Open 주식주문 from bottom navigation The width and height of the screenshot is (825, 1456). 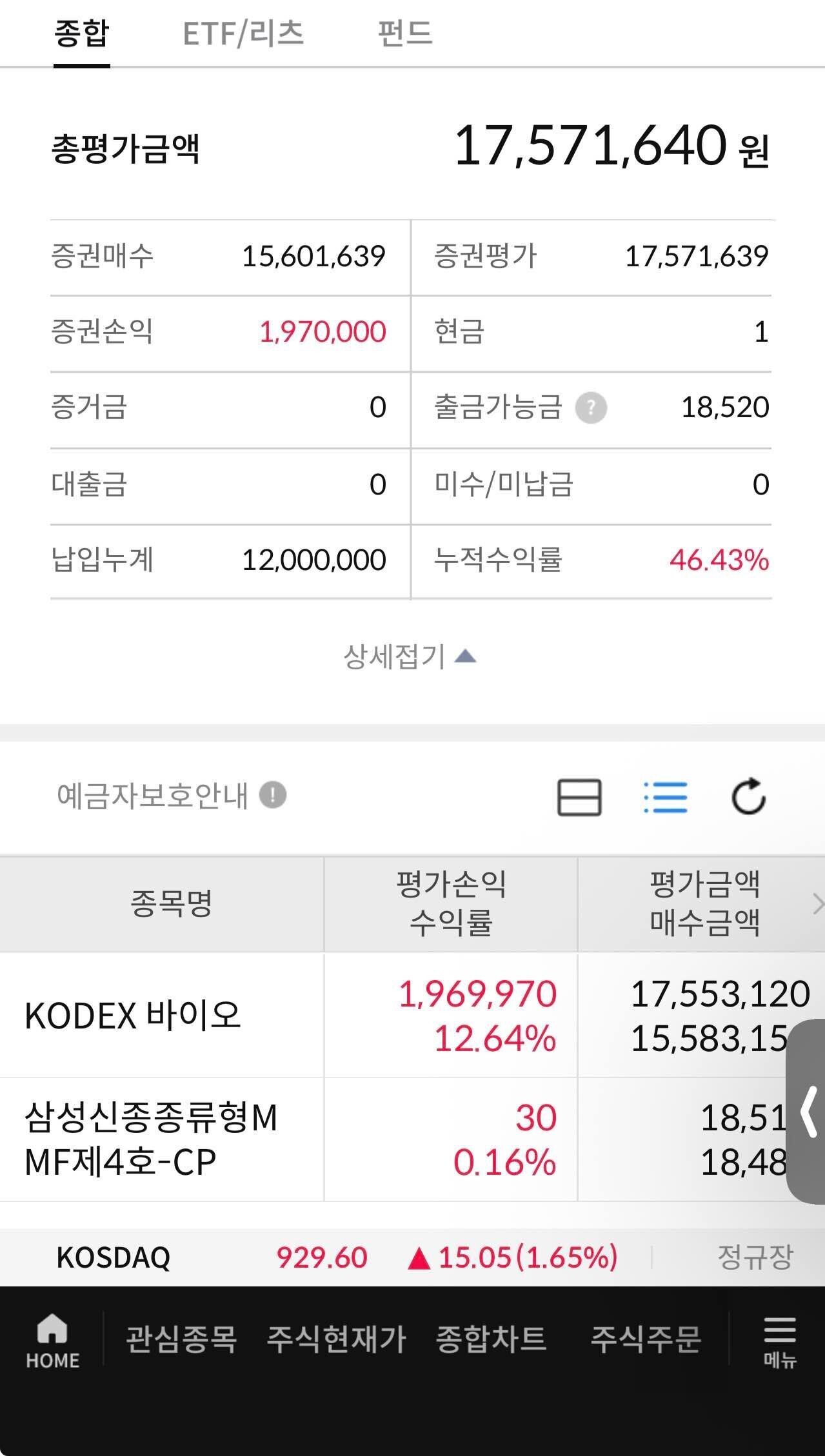pos(646,1337)
